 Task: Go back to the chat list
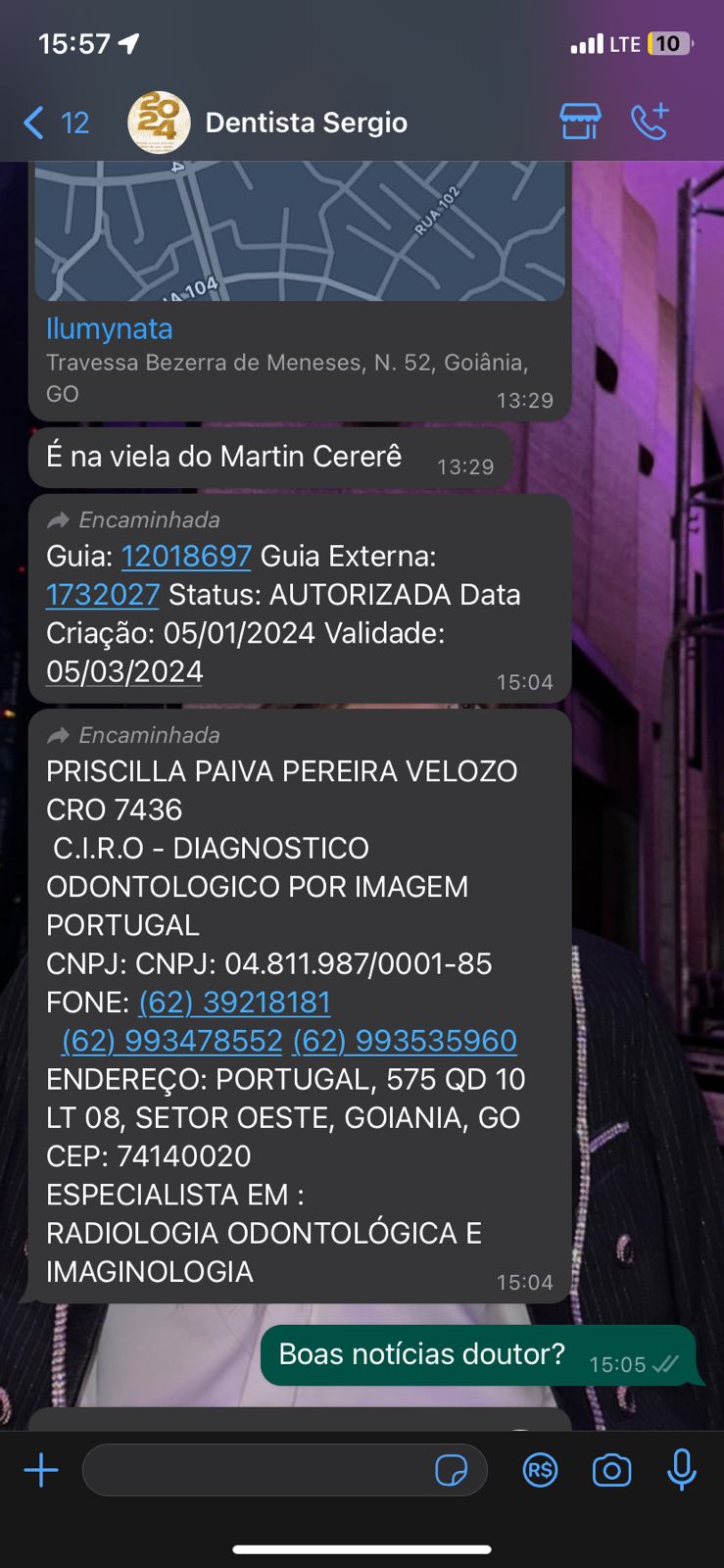(x=54, y=122)
